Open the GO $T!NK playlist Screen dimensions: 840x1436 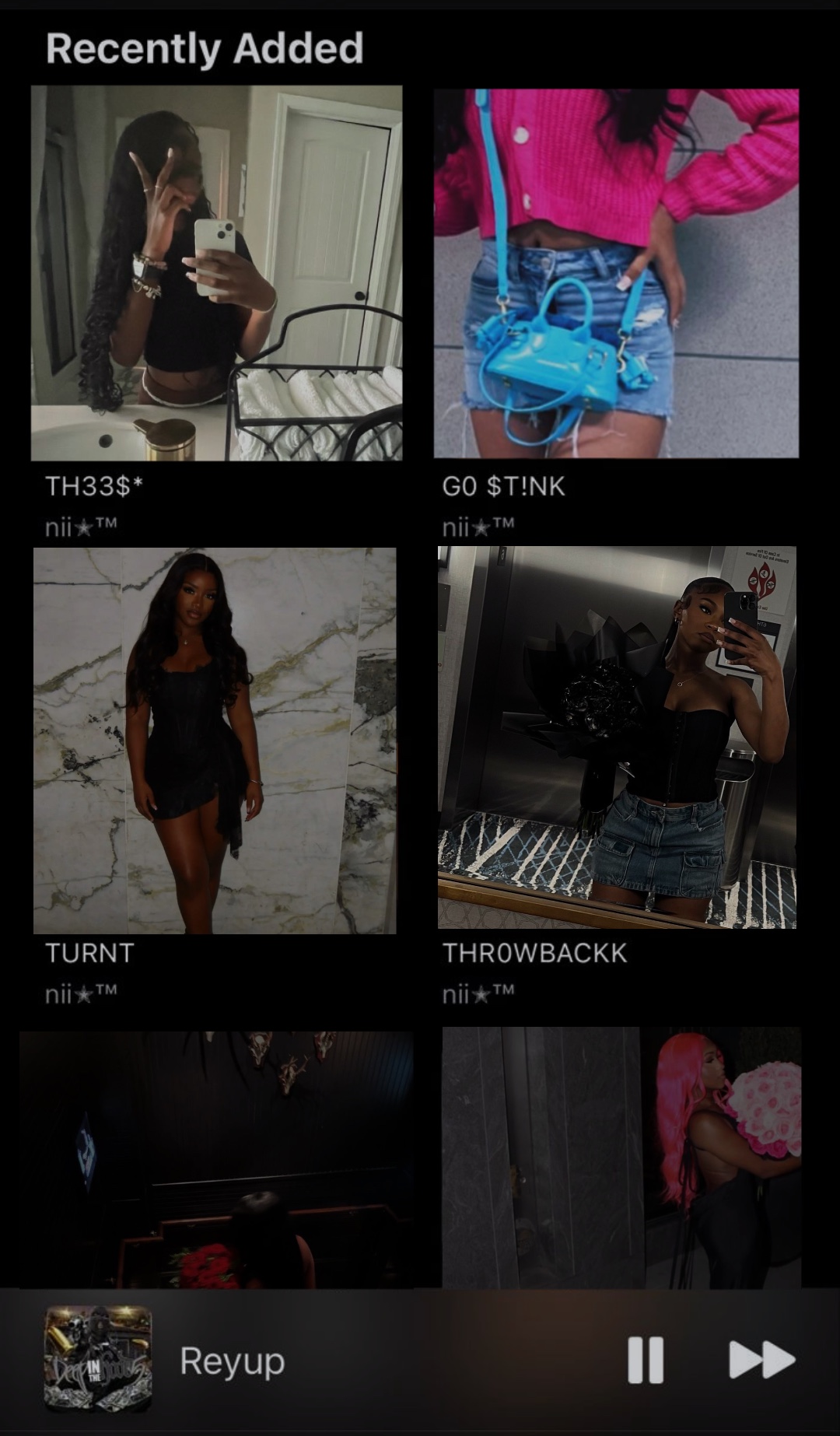click(x=616, y=273)
